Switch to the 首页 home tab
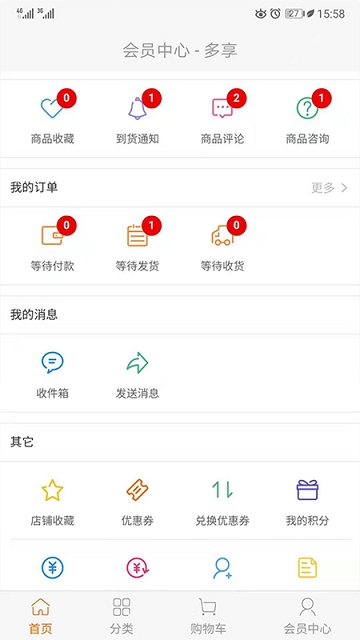360x640 pixels. coord(41,616)
